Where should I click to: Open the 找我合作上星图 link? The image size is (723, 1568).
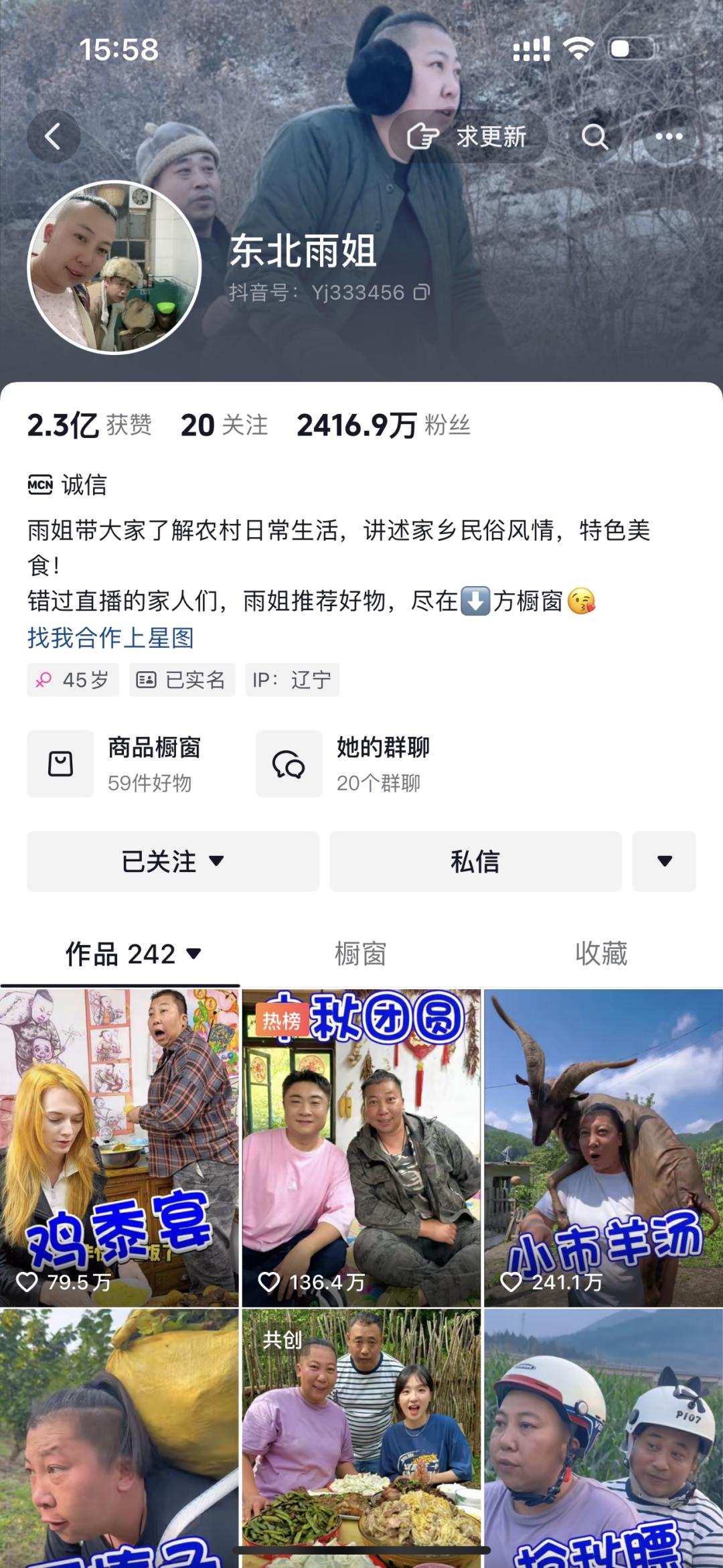(110, 638)
